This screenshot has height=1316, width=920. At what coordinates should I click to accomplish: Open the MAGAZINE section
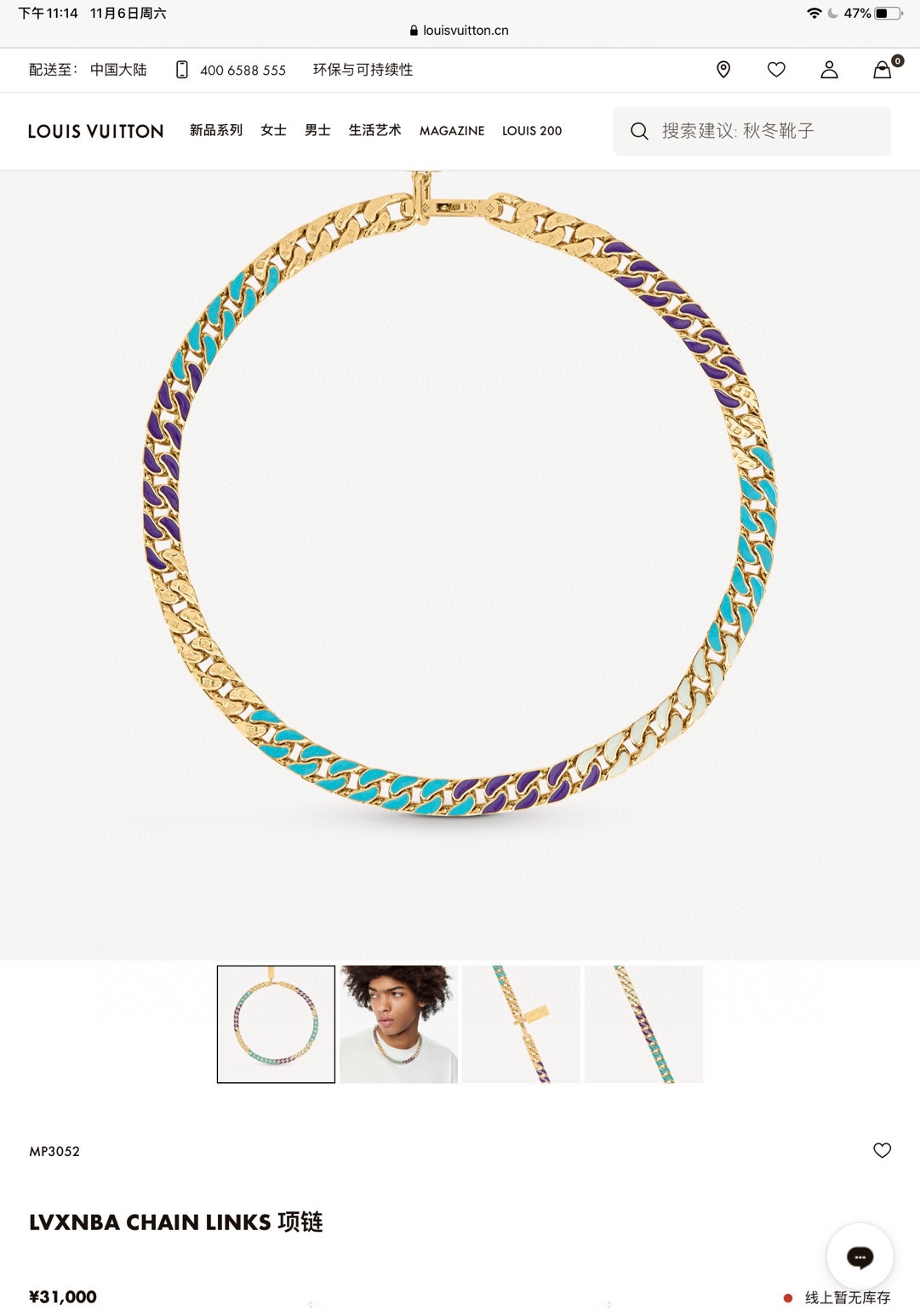(452, 131)
